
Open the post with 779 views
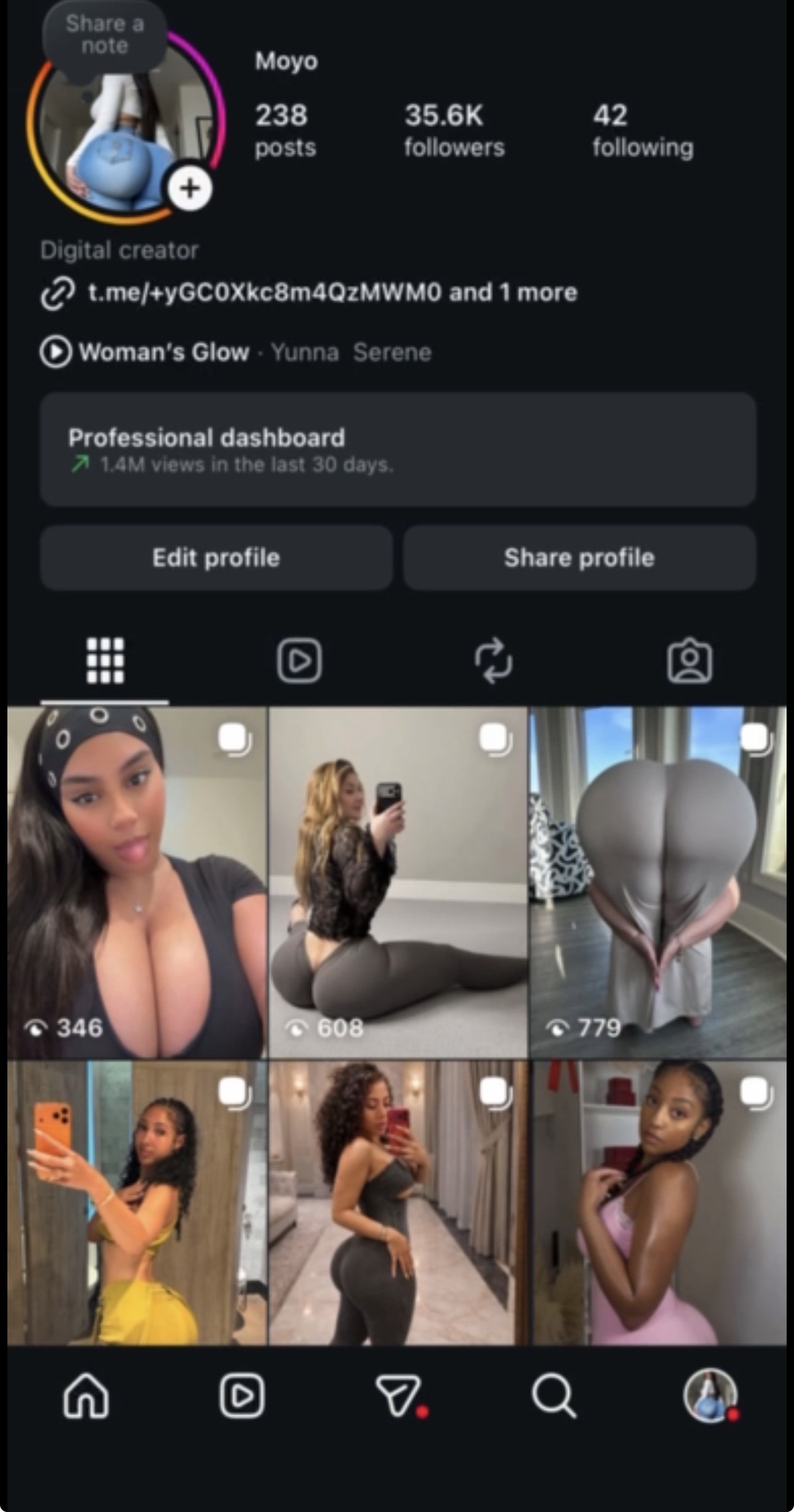pyautogui.click(x=658, y=882)
